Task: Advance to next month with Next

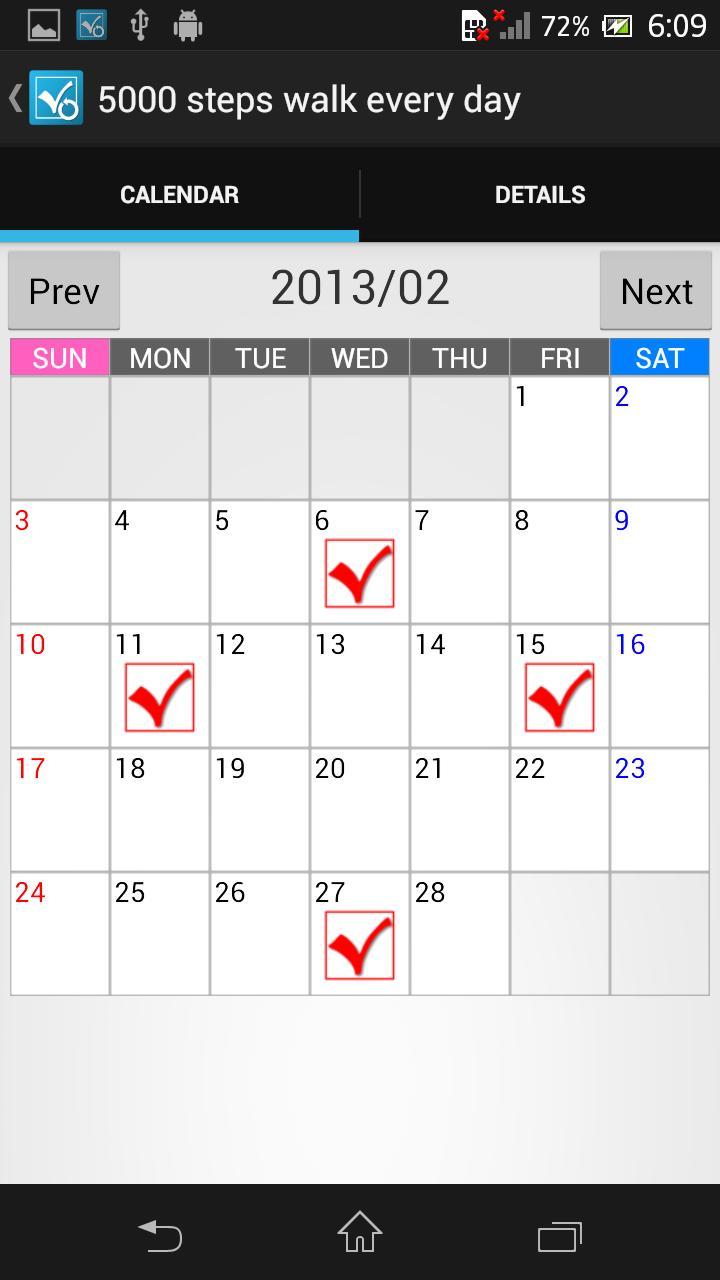Action: coord(656,291)
